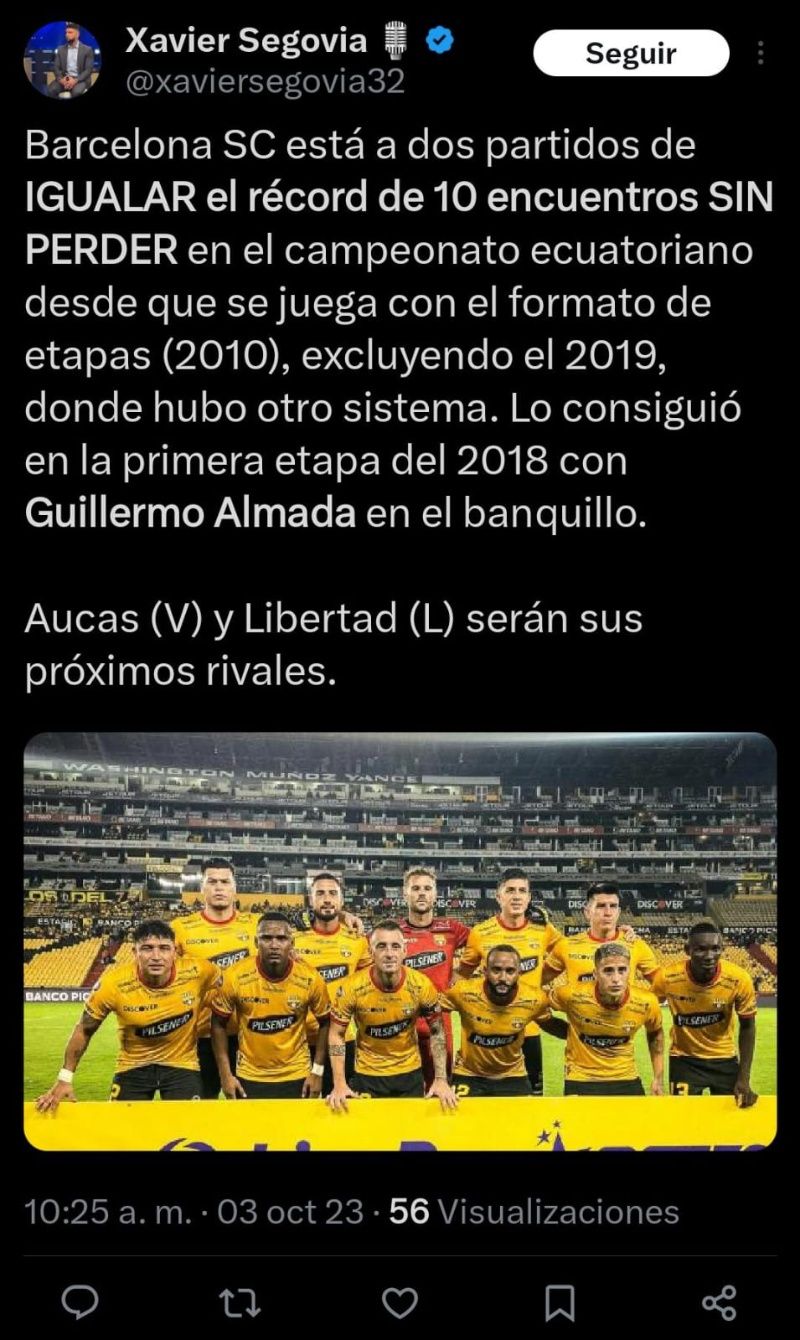Follow Xavier Segovia with the Seguir button
Viewport: 800px width, 1340px height.
pyautogui.click(x=631, y=53)
